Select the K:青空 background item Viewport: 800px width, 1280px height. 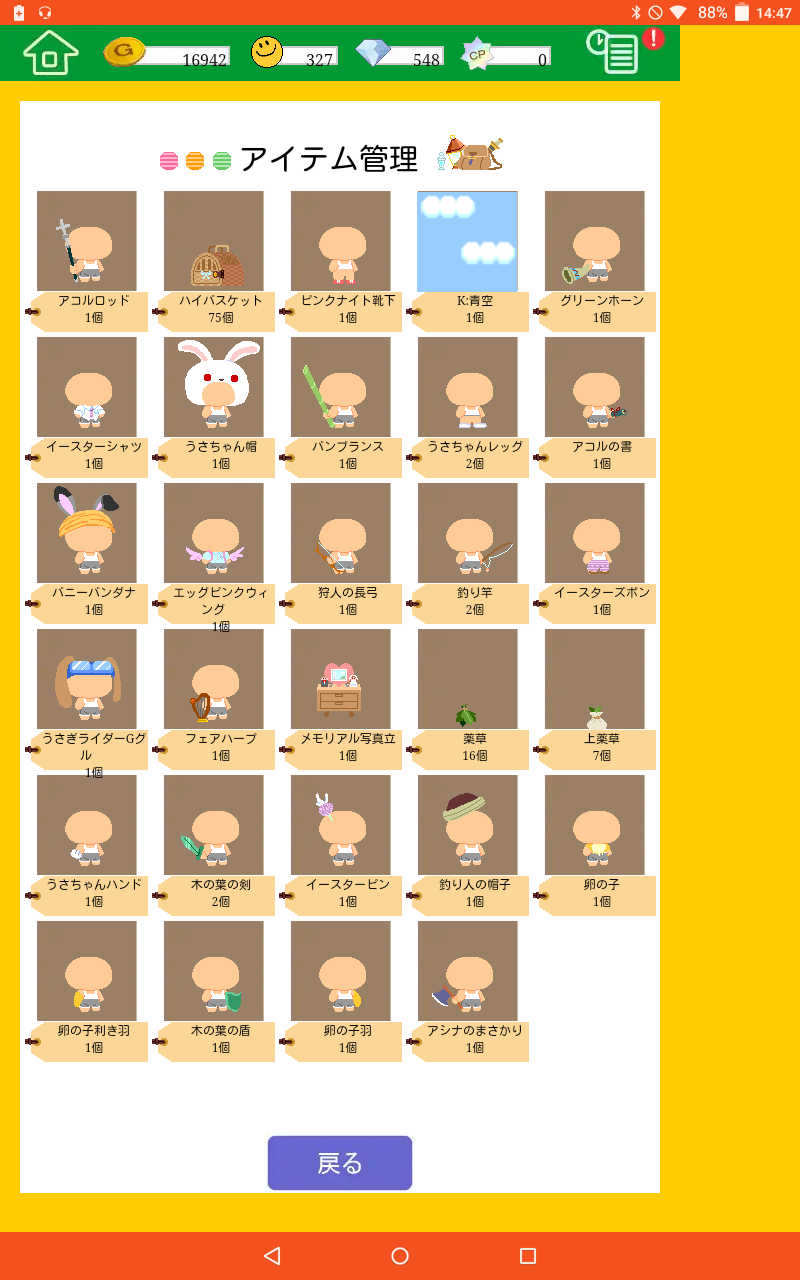pyautogui.click(x=468, y=241)
